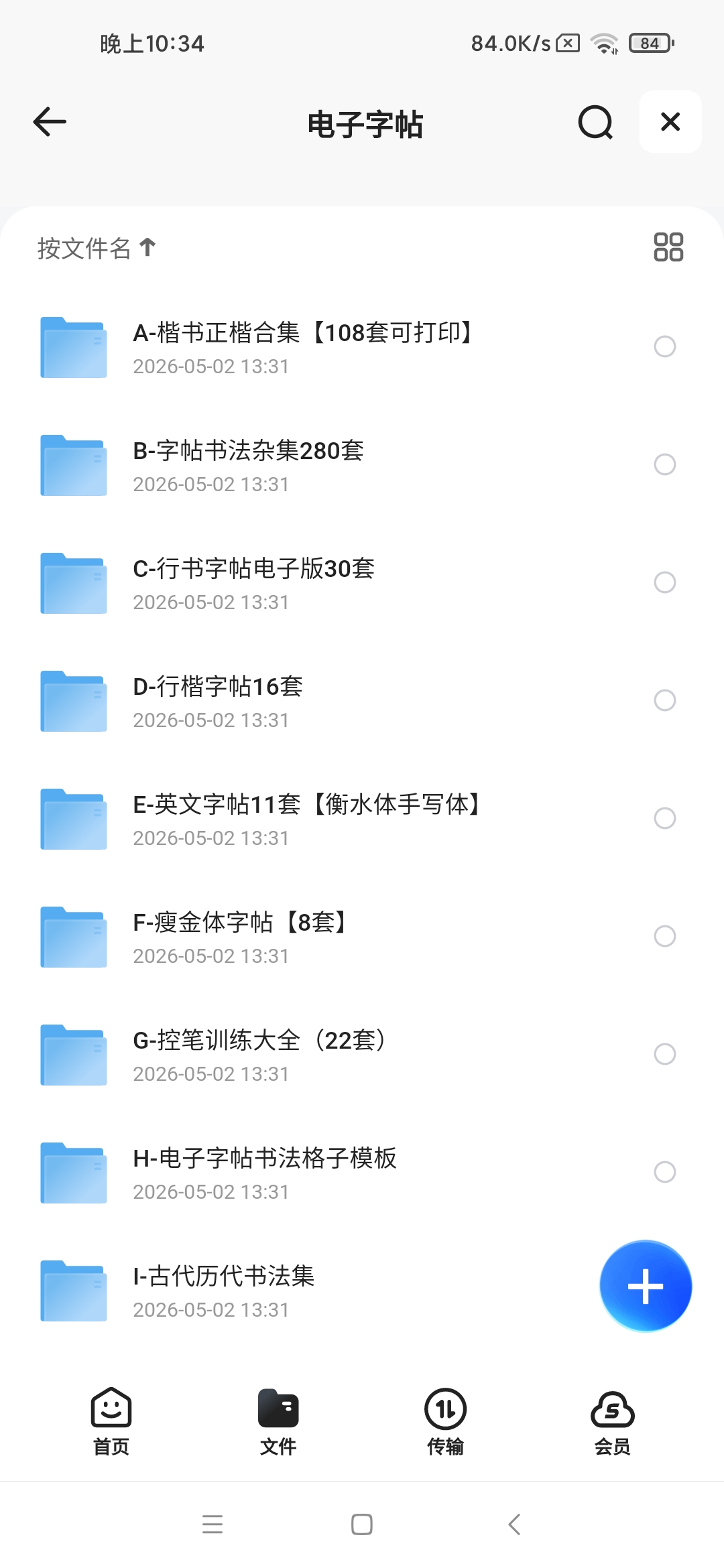Switch to the 文件 tab
The width and height of the screenshot is (724, 1568).
278,1421
